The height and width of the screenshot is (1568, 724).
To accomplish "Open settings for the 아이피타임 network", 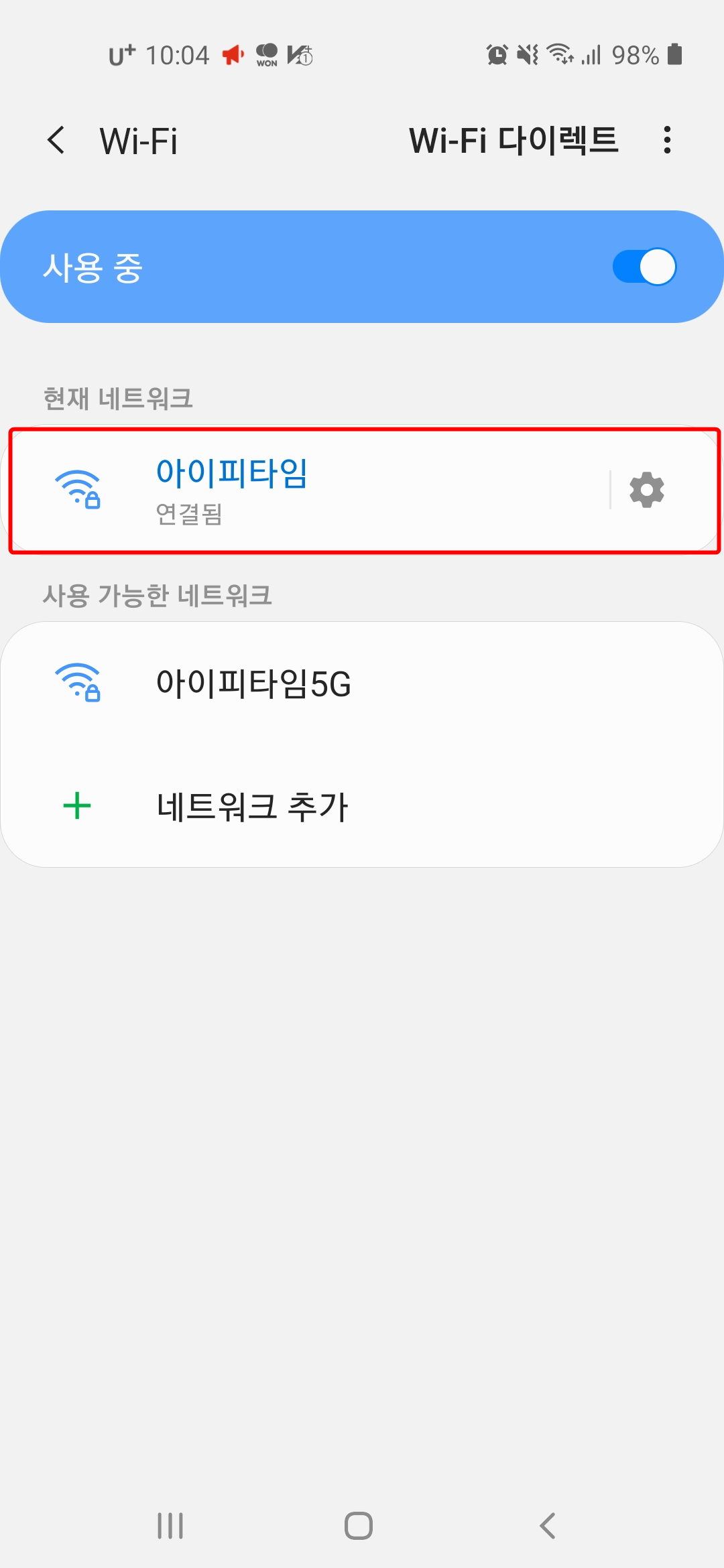I will point(646,488).
